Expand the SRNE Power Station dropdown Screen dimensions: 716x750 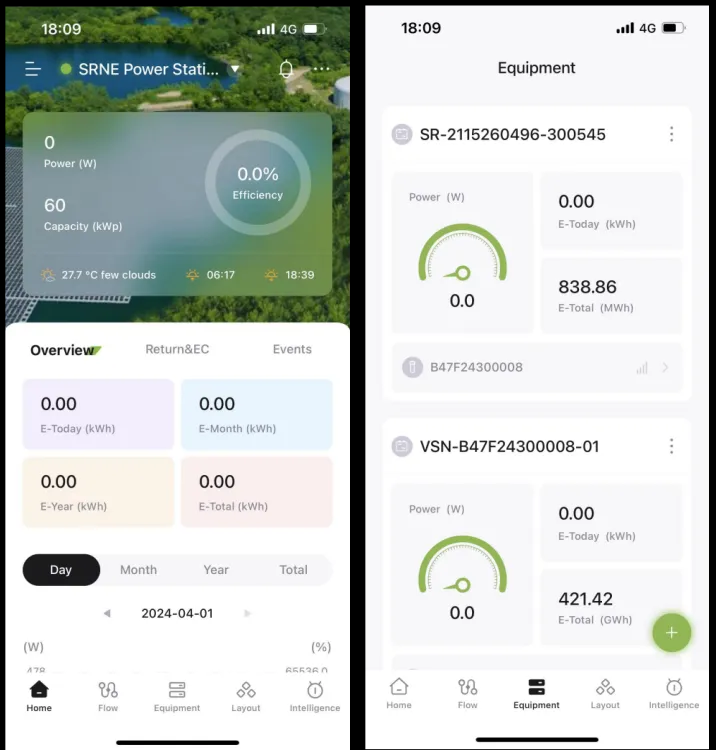235,69
